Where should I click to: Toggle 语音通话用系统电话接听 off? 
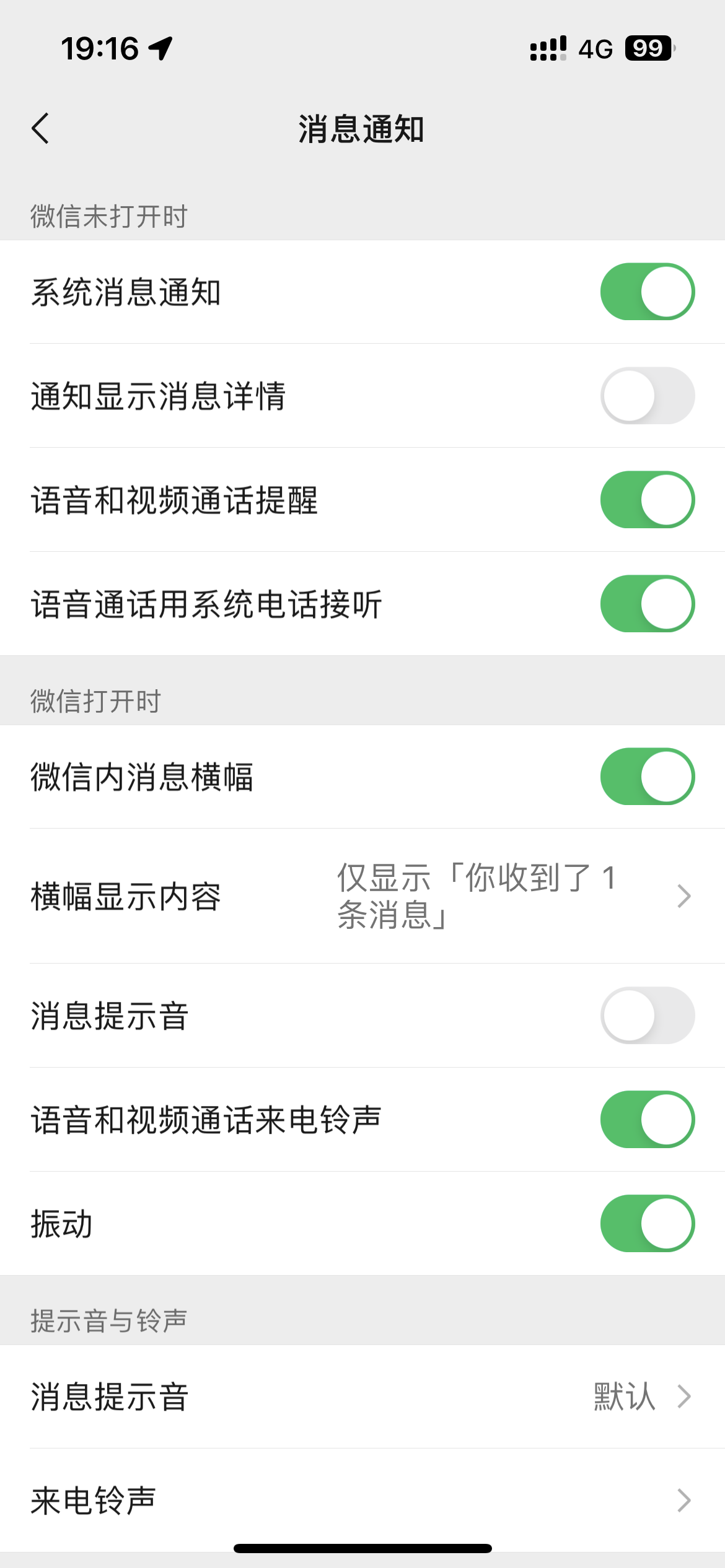tap(646, 603)
